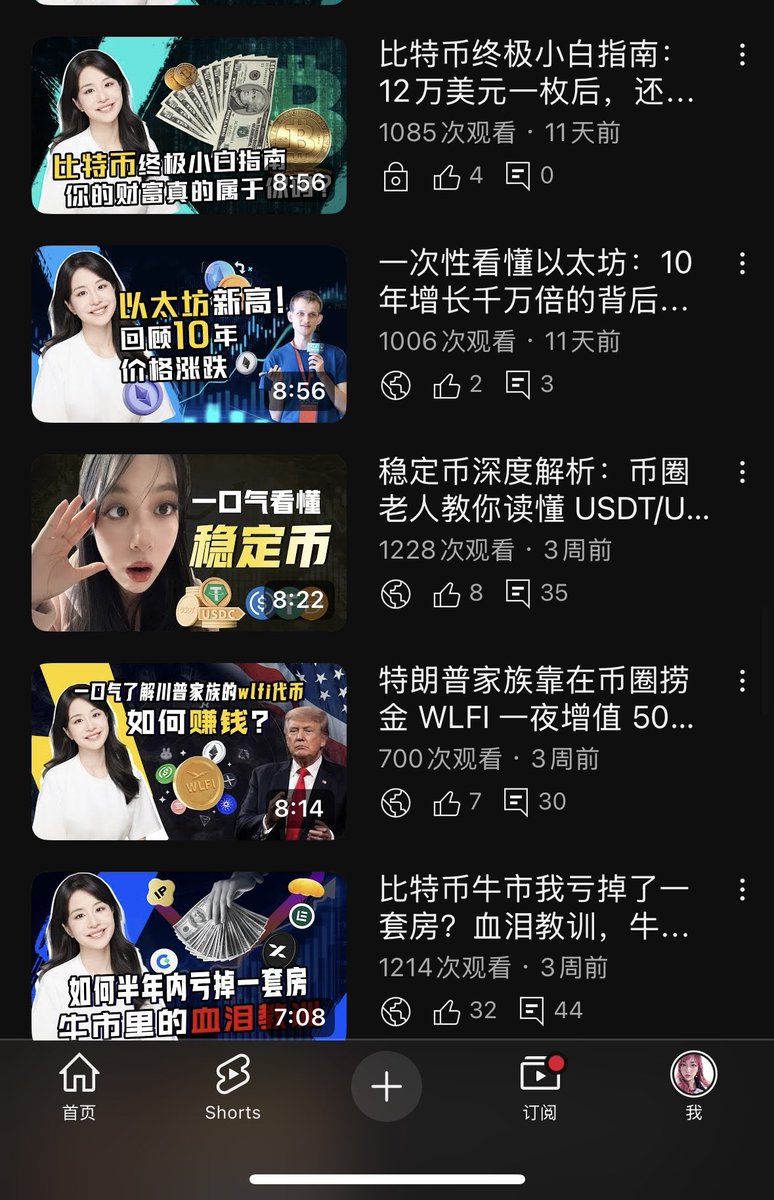Open the 比特币牛市我亏掉了一套房 video
The image size is (774, 1200).
(189, 956)
